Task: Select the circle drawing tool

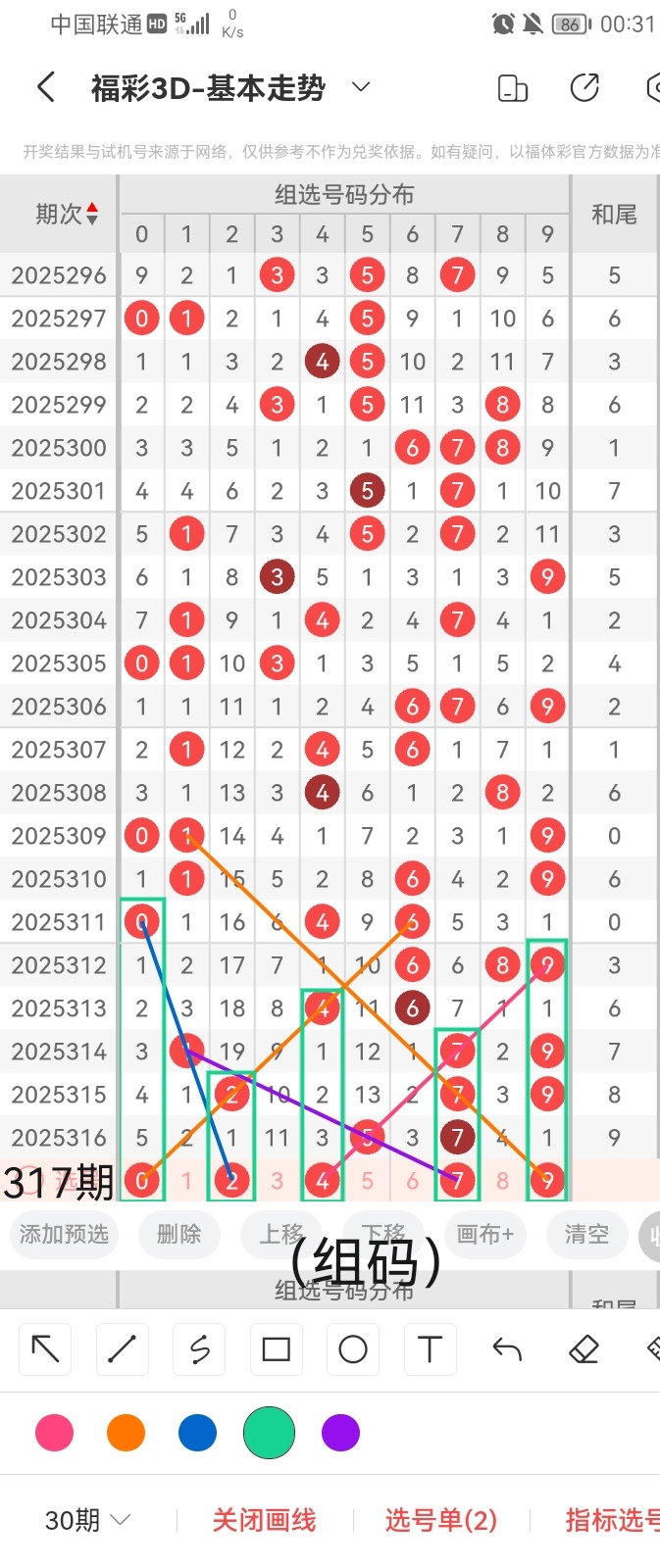Action: point(353,1349)
